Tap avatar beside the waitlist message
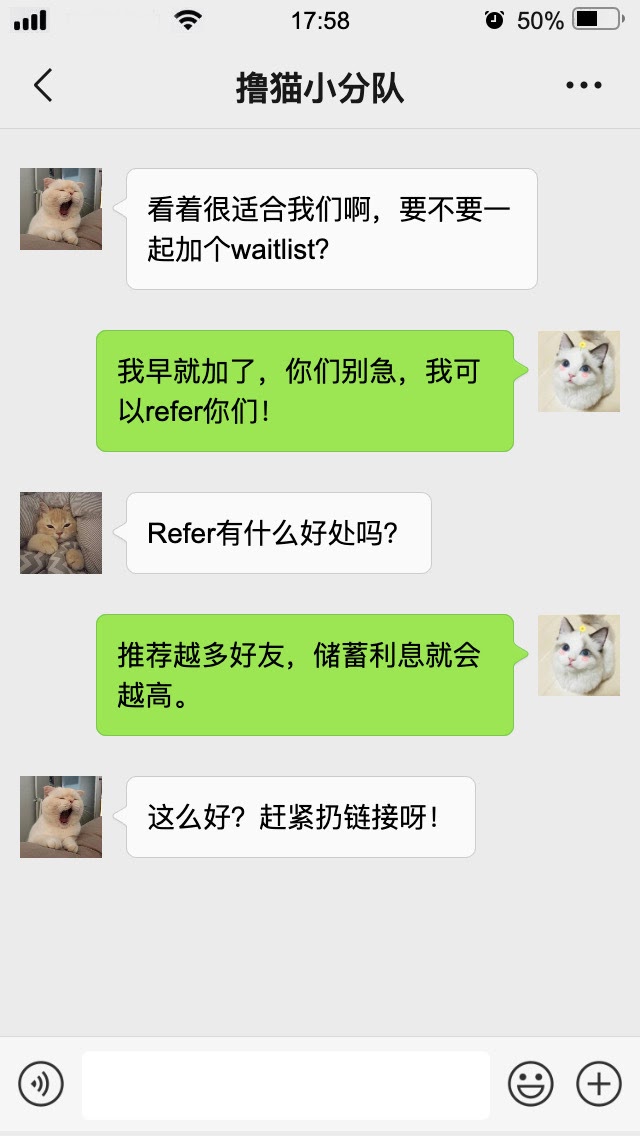The width and height of the screenshot is (640, 1136). (61, 209)
